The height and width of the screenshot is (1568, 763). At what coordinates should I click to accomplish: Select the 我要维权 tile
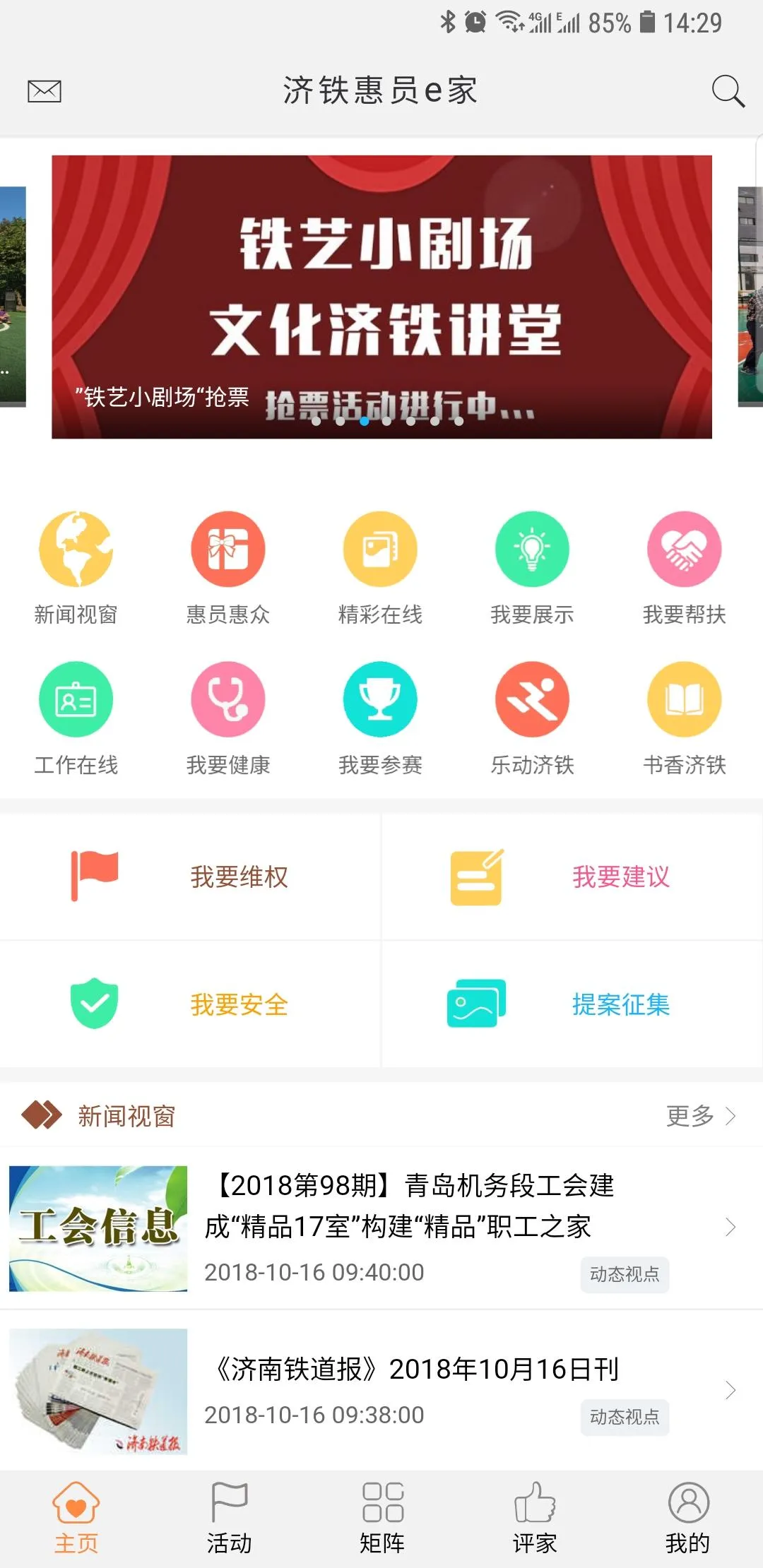pyautogui.click(x=191, y=877)
